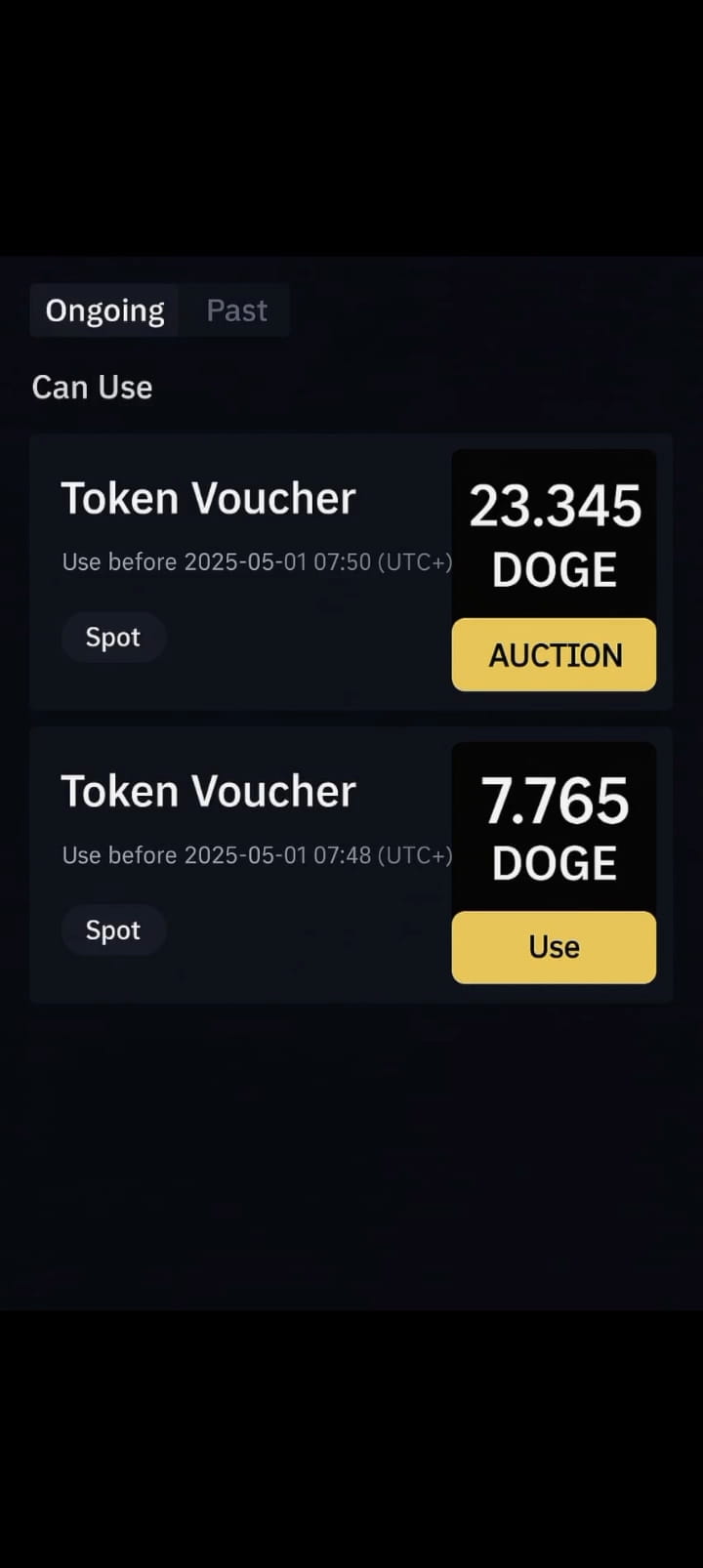
Task: Click the Token Voucher title of the top card
Action: (208, 497)
